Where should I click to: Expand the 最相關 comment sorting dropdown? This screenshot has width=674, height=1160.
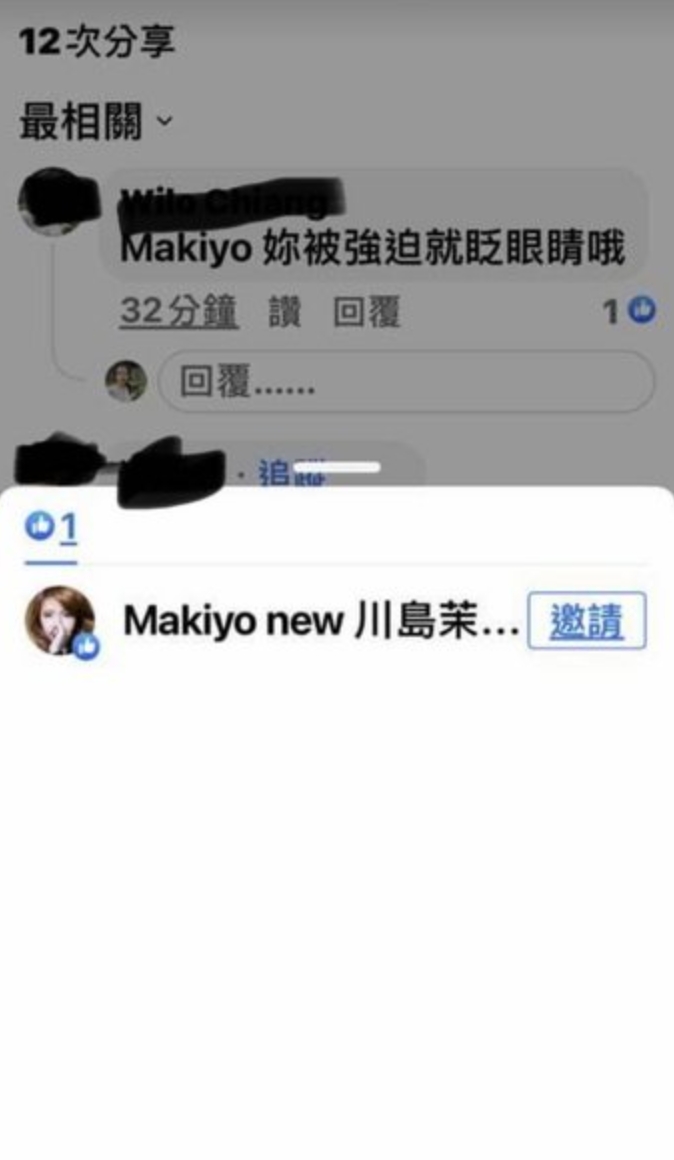(96, 124)
